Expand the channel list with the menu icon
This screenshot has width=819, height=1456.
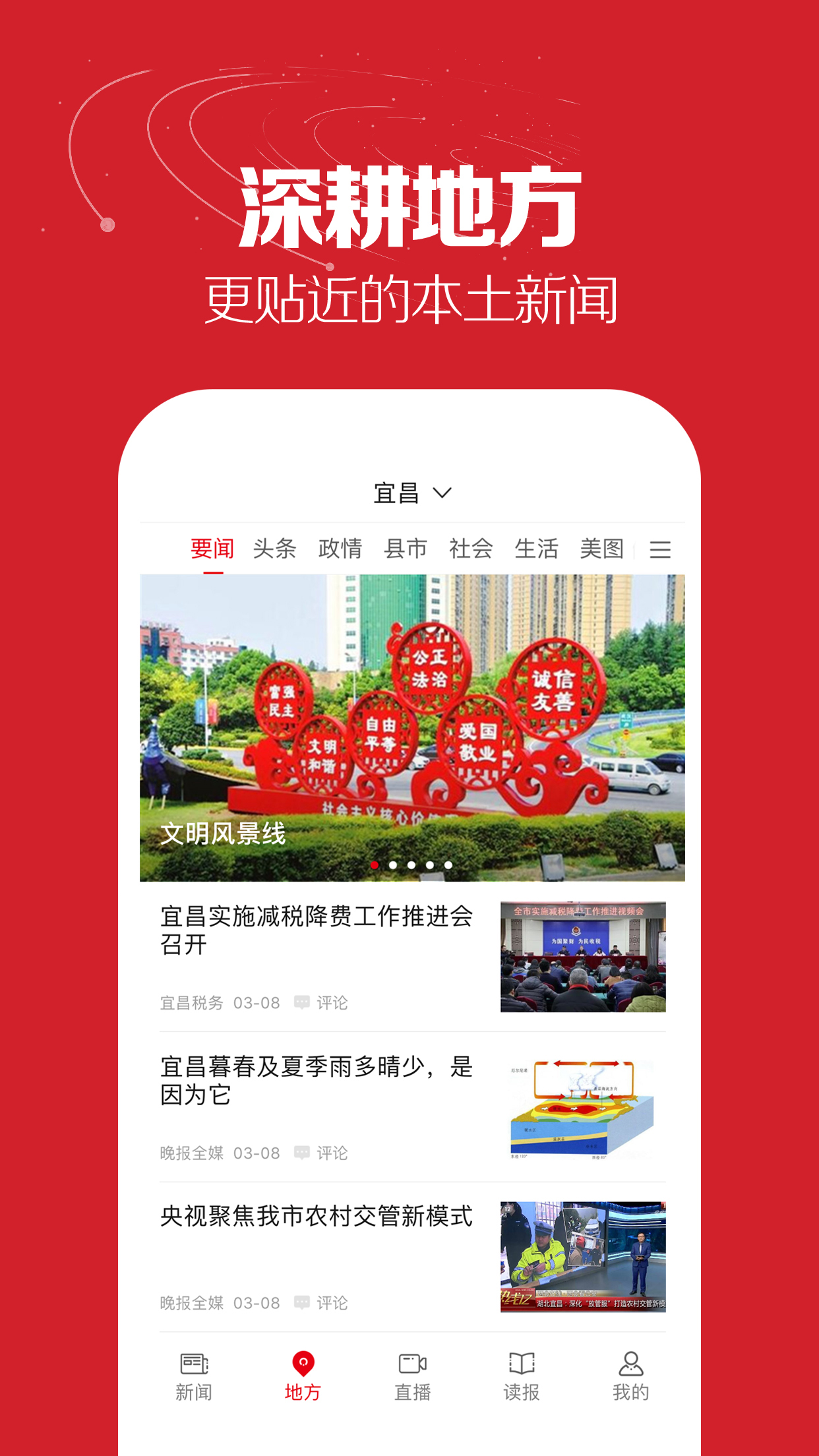coord(659,549)
